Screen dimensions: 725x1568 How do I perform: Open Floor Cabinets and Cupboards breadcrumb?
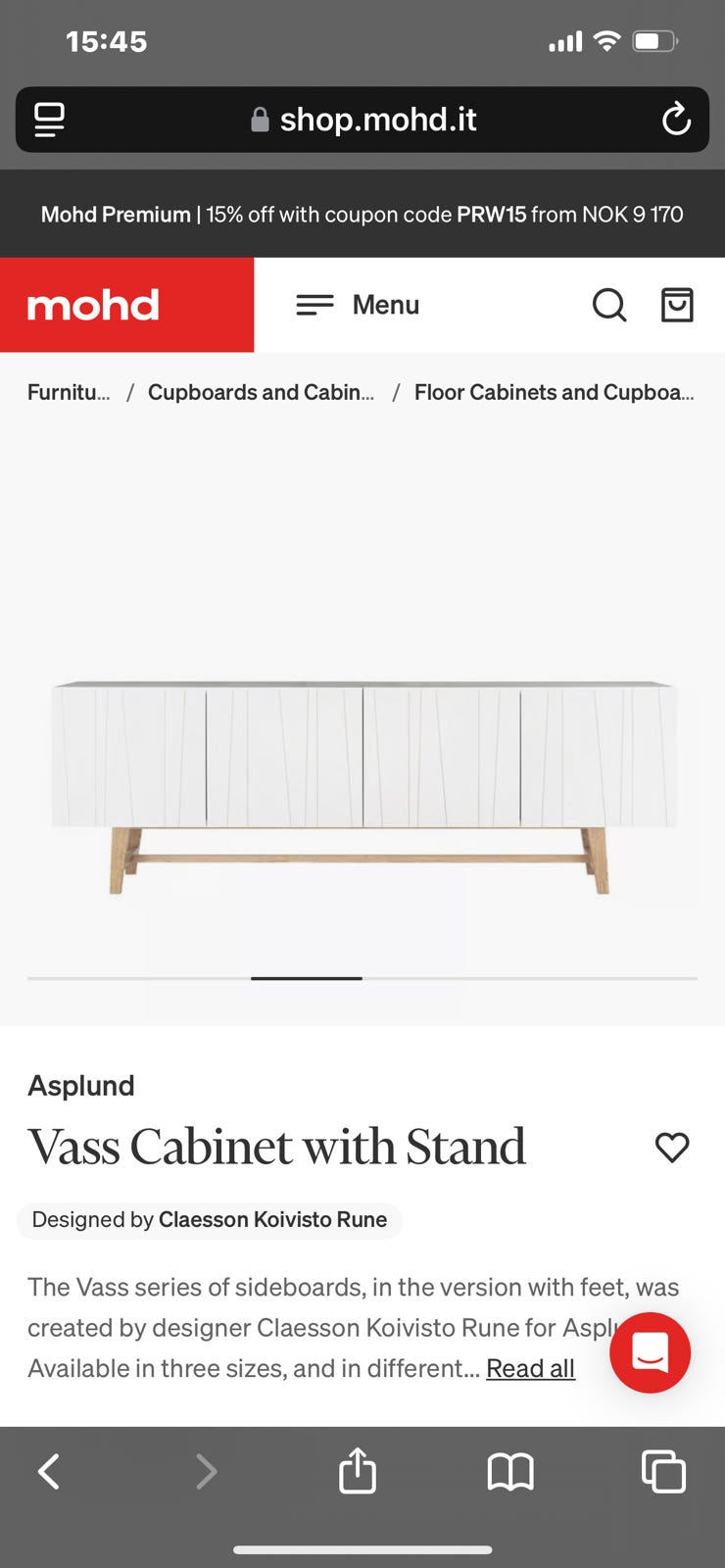pyautogui.click(x=554, y=392)
